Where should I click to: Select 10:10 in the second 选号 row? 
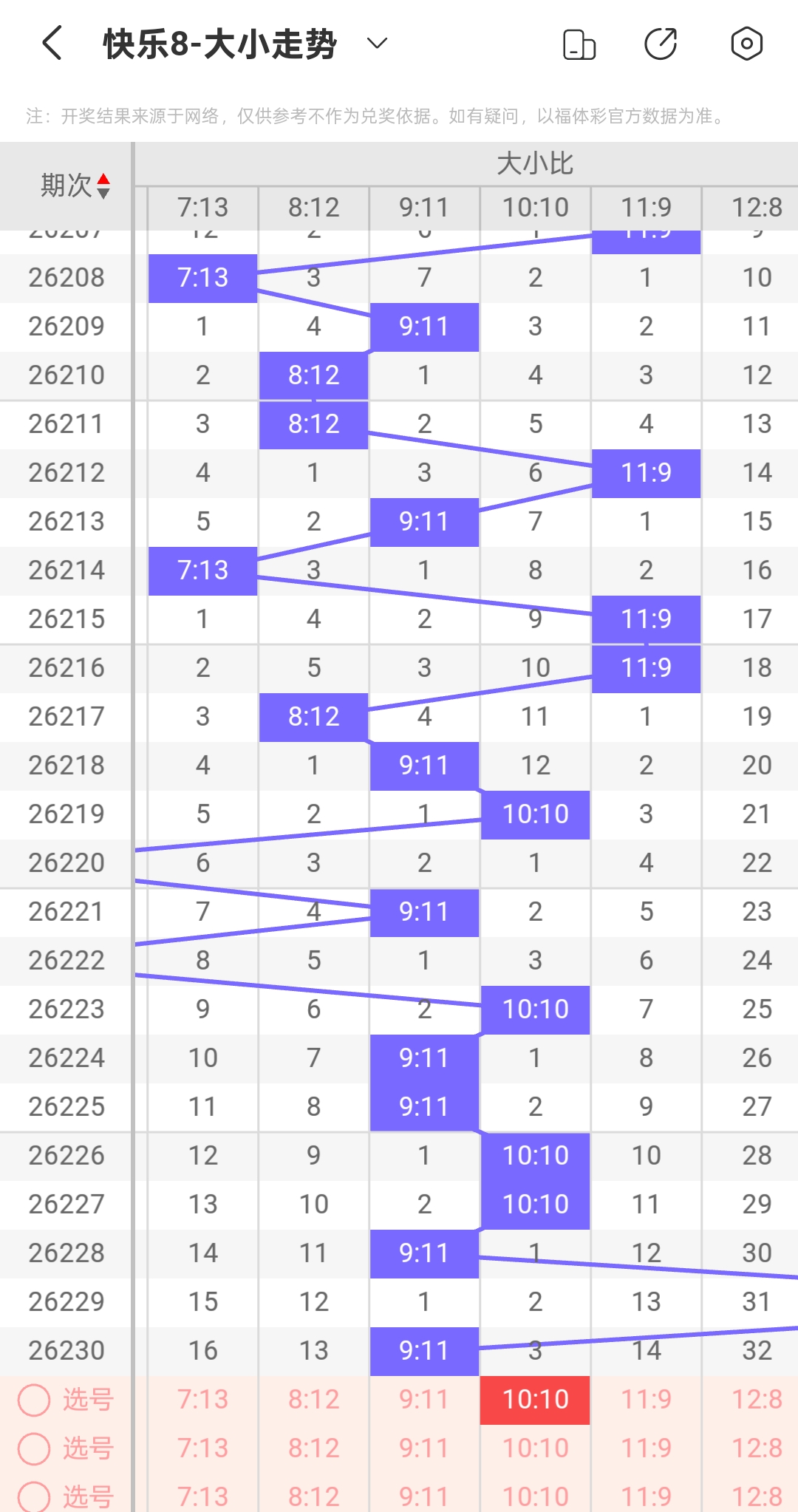[x=536, y=1448]
